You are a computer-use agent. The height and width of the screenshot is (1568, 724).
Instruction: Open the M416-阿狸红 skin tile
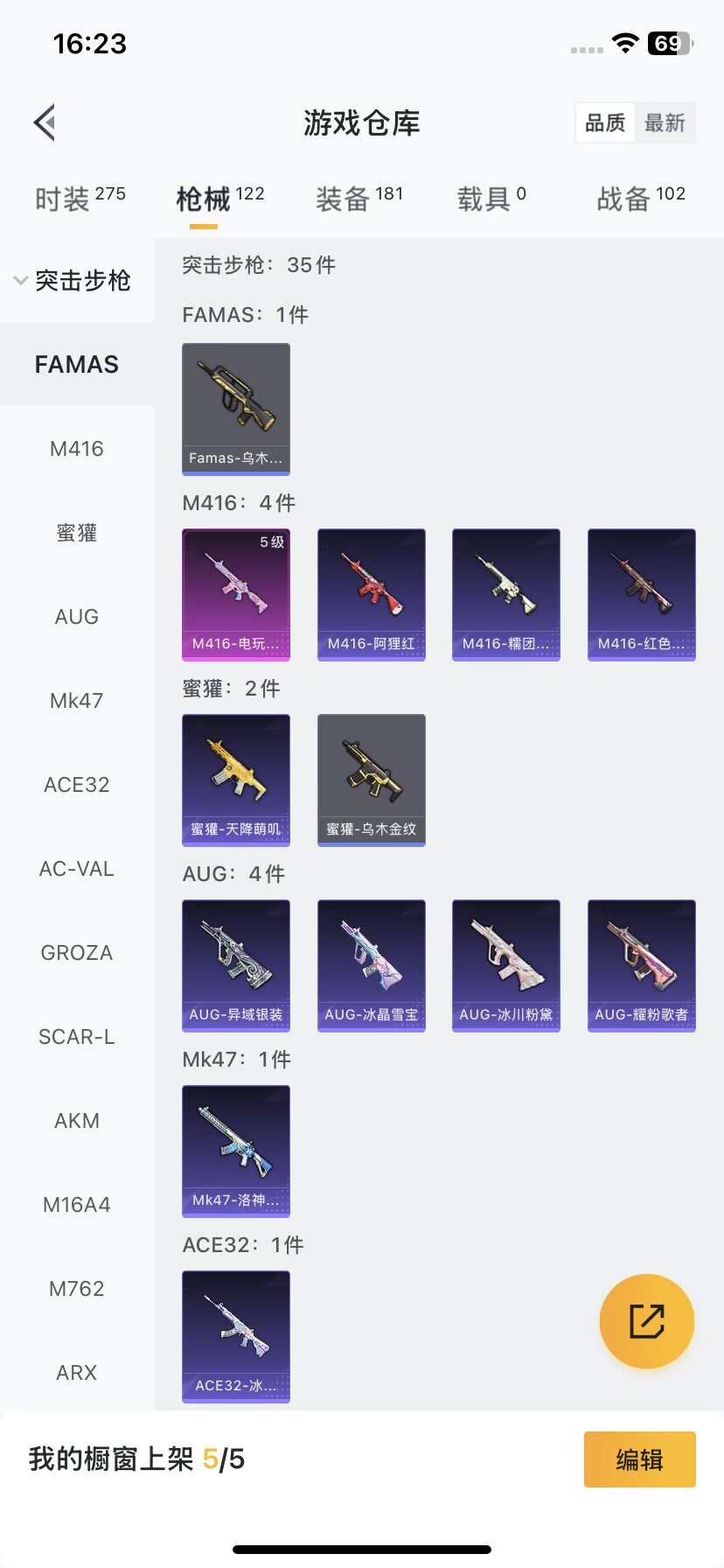point(371,594)
